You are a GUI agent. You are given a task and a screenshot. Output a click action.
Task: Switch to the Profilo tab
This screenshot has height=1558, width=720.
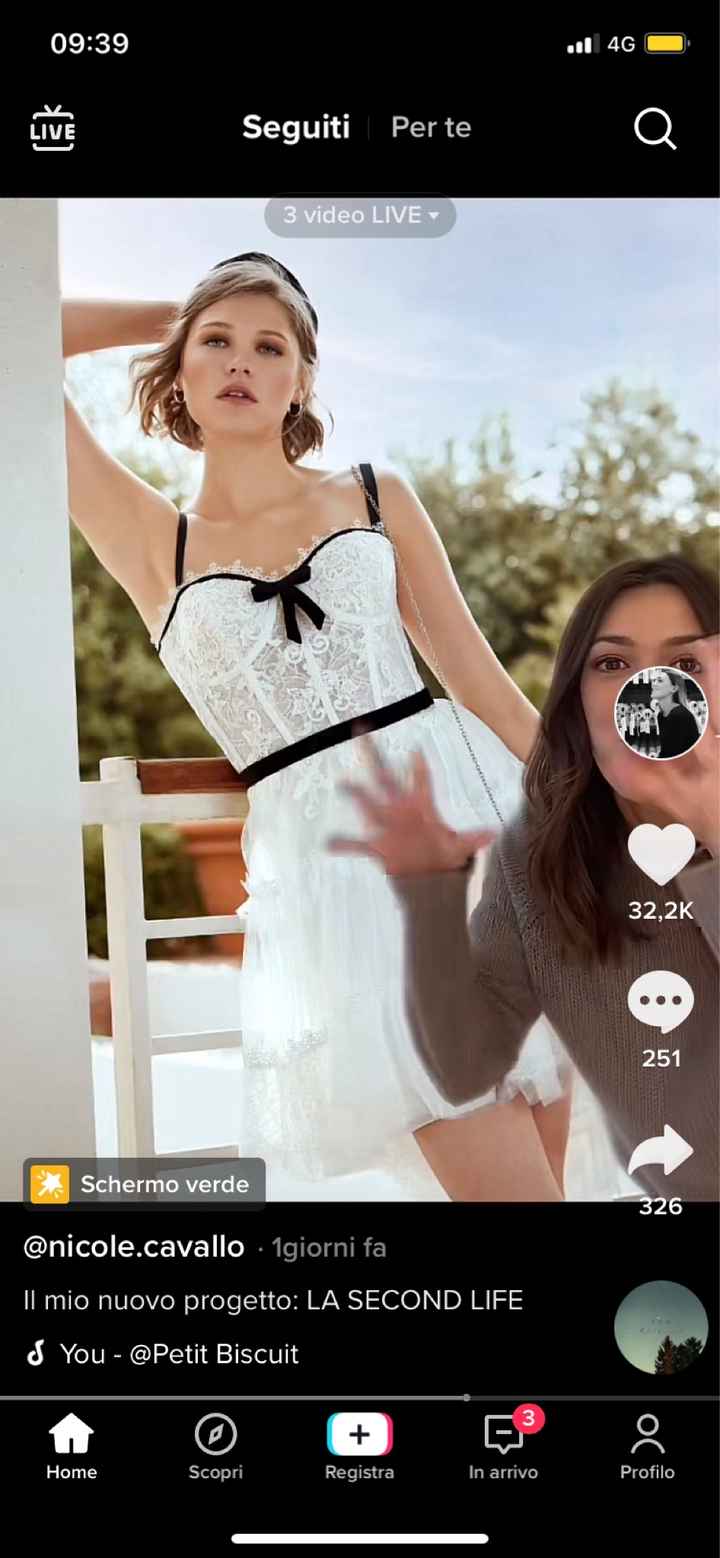(647, 1447)
